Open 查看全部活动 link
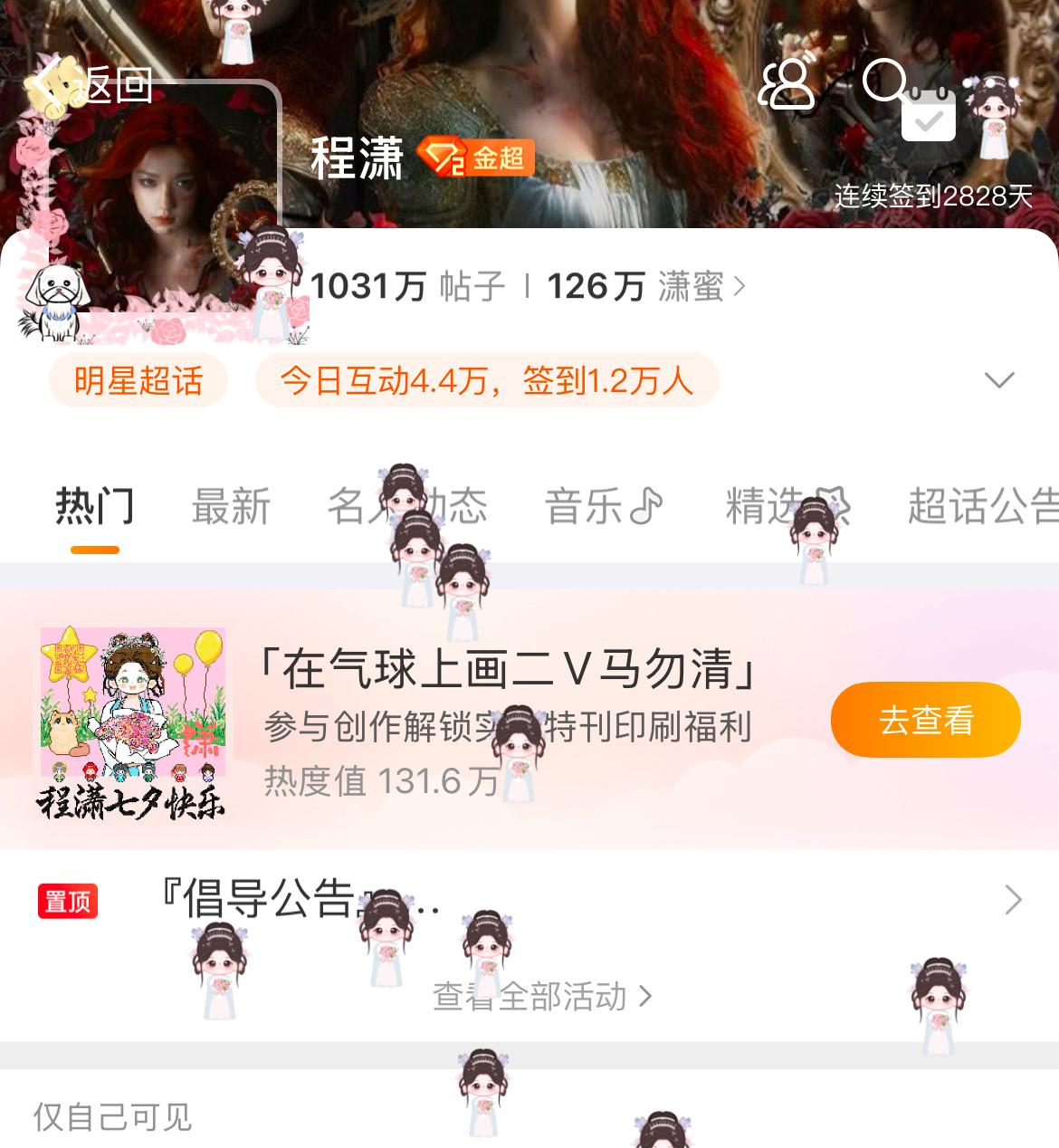 coord(541,997)
